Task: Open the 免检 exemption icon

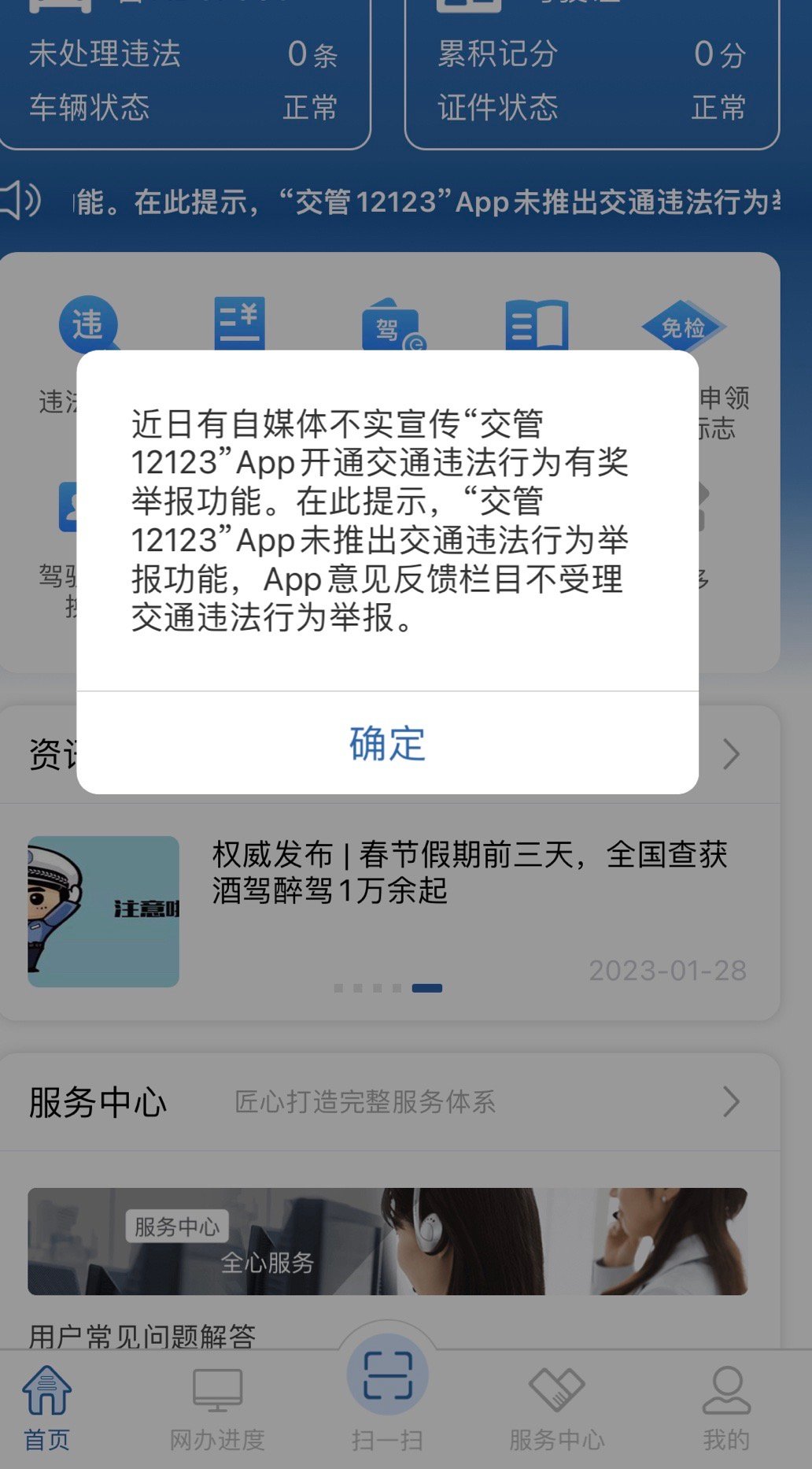Action: (x=682, y=326)
